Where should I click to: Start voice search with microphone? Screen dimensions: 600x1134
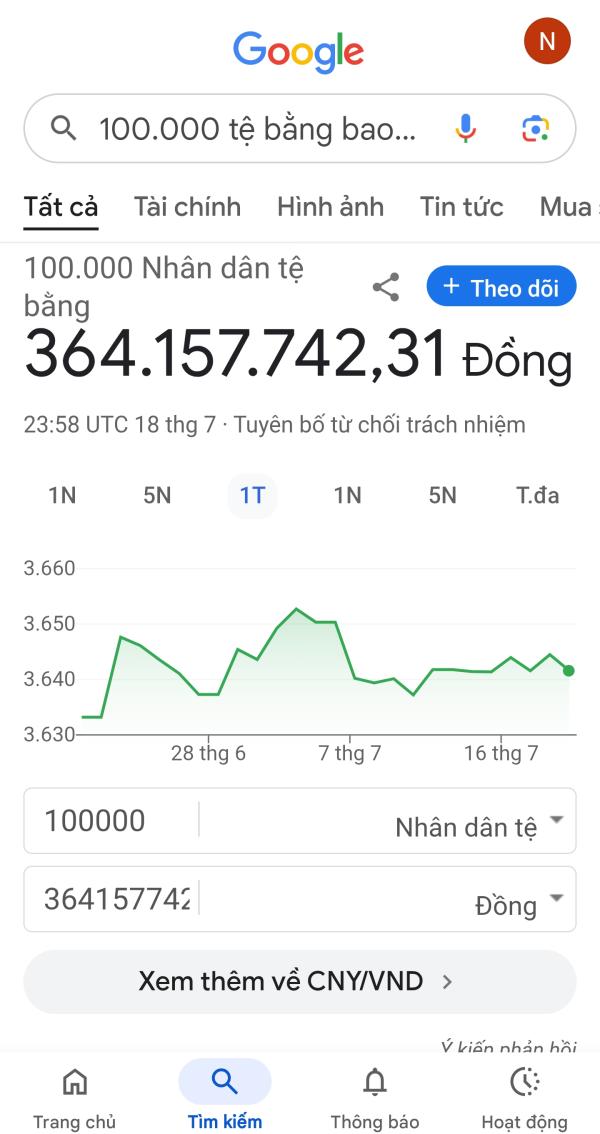tap(466, 129)
